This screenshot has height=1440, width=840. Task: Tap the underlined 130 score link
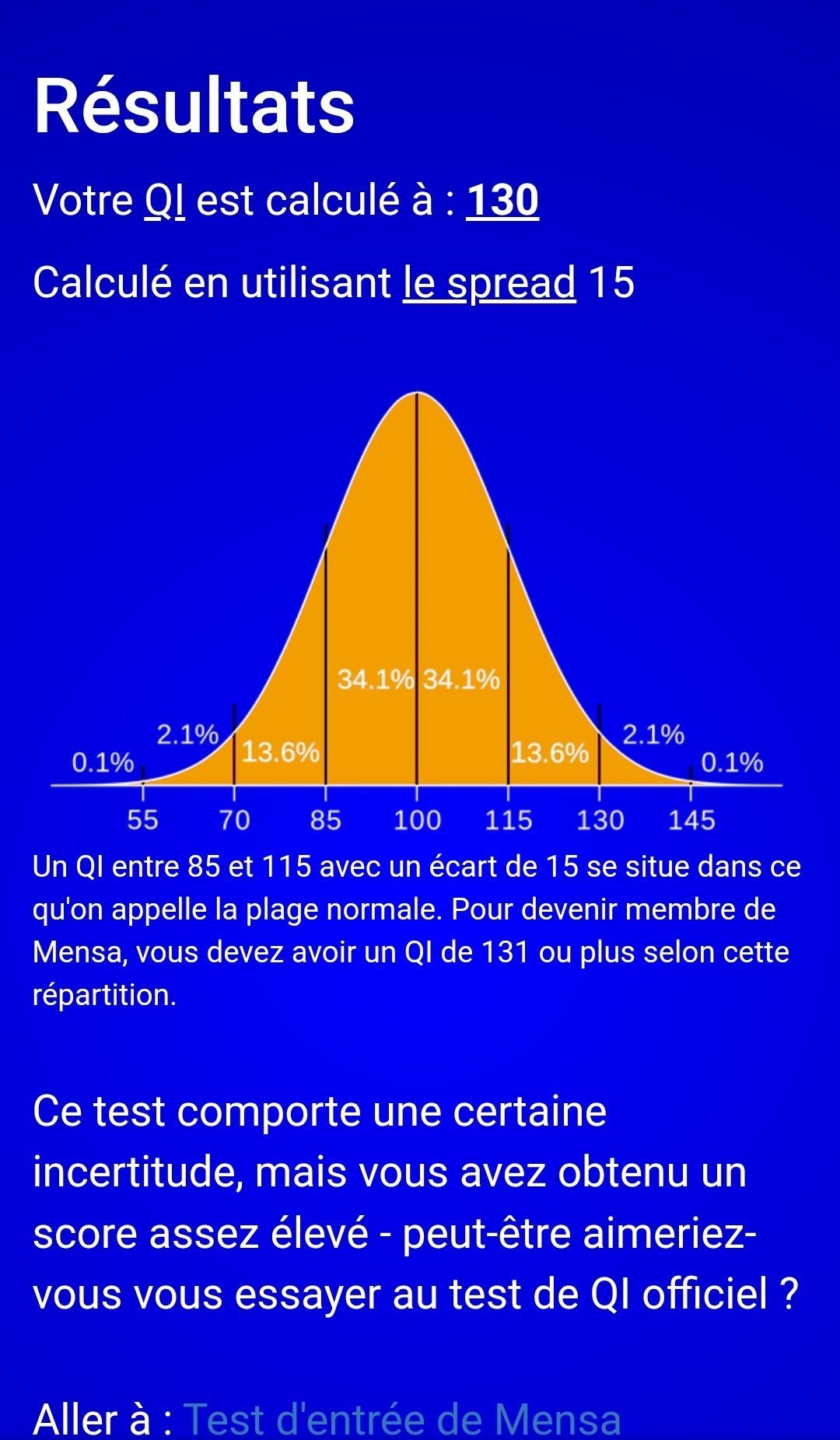point(502,201)
